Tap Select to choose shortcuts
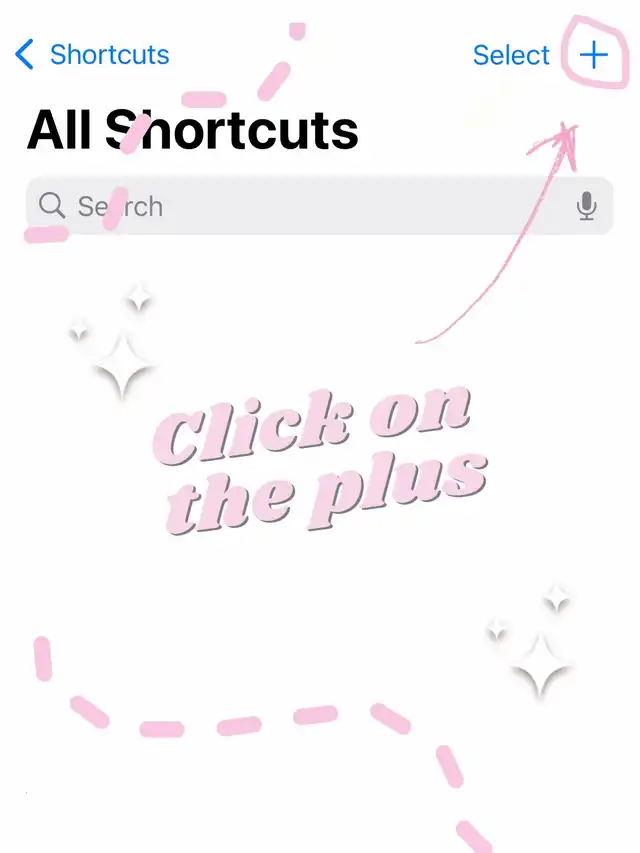640x853 pixels. (511, 55)
